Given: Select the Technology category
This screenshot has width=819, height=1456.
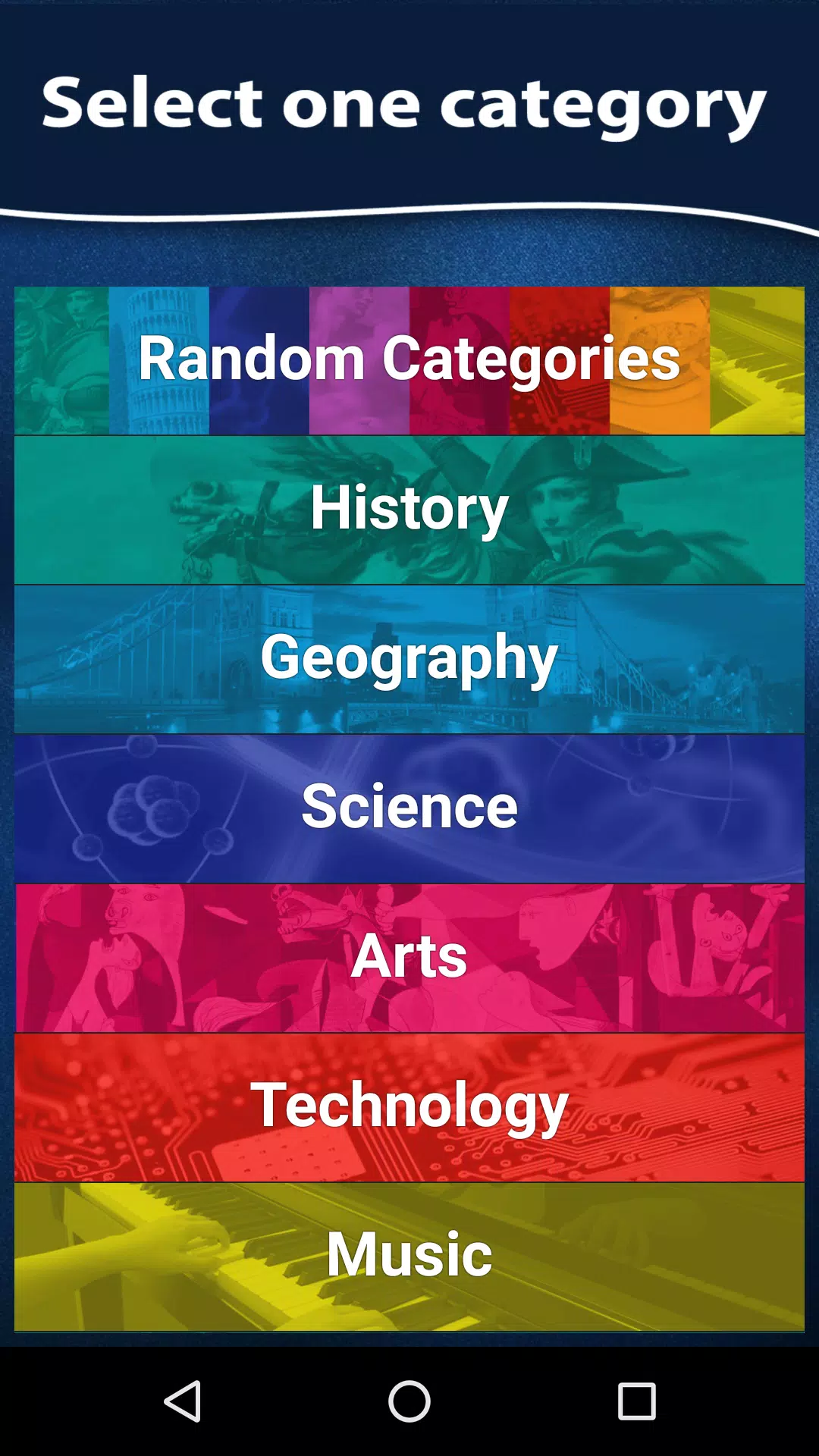Looking at the screenshot, I should (409, 1106).
